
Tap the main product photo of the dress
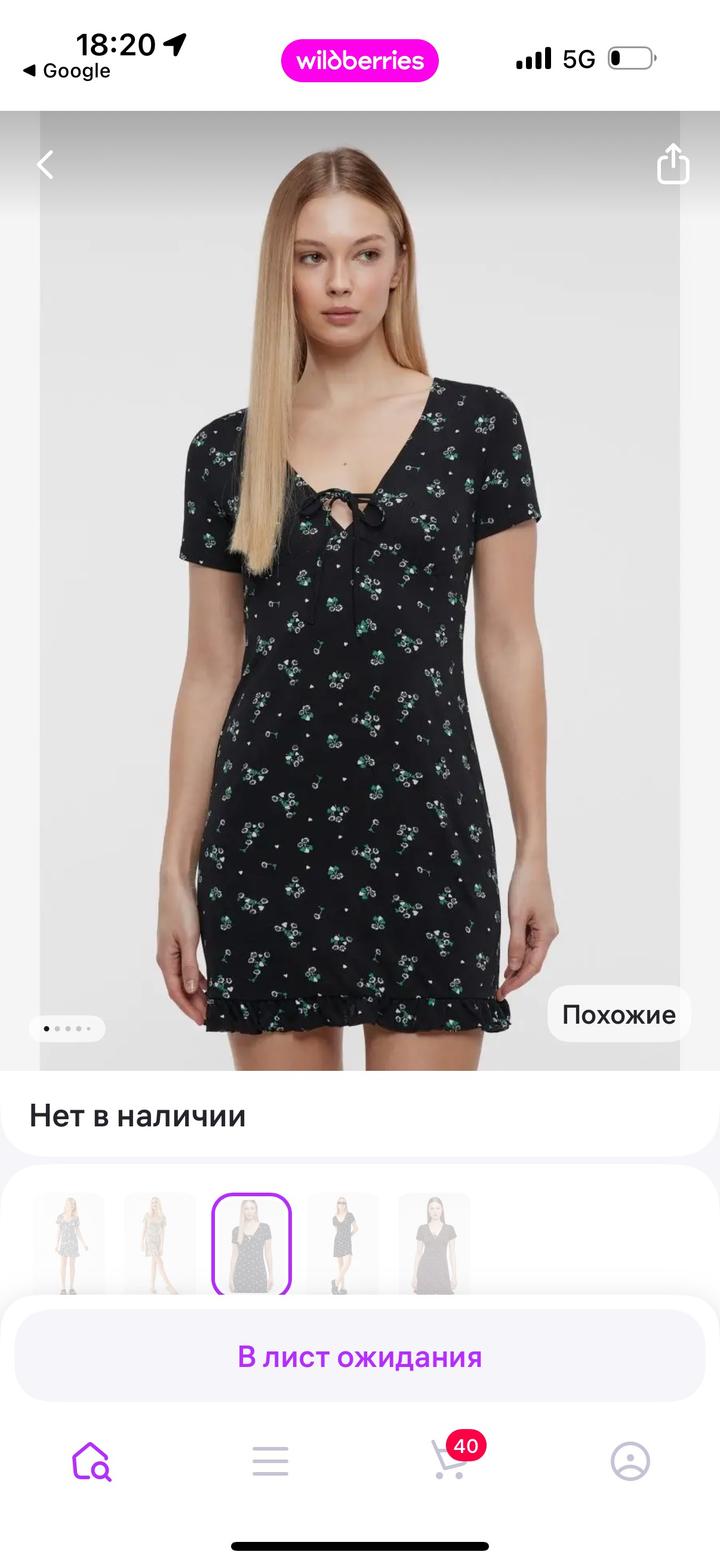point(360,600)
